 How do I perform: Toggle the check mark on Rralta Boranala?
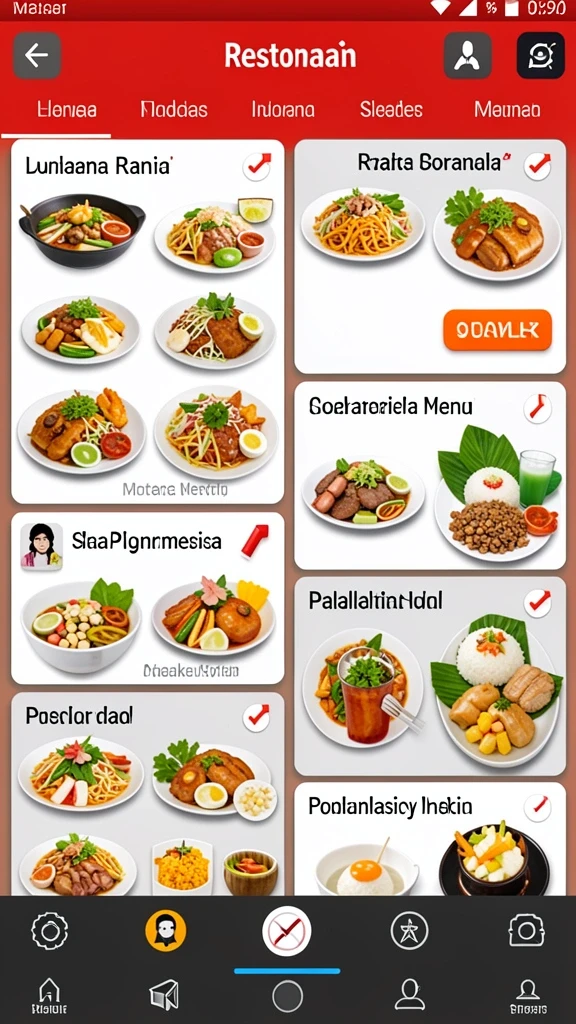click(537, 166)
